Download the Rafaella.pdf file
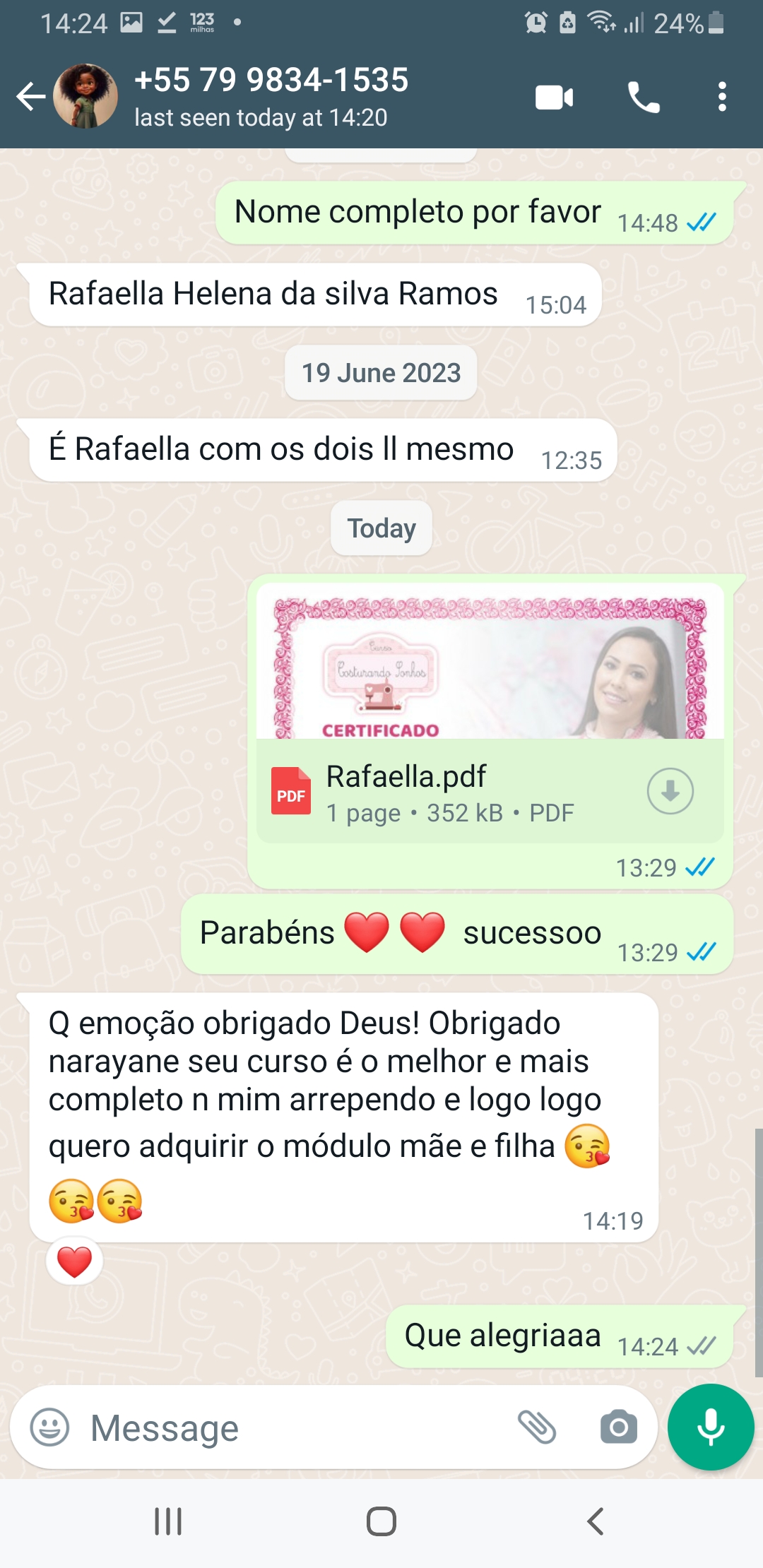763x1568 pixels. pos(670,791)
